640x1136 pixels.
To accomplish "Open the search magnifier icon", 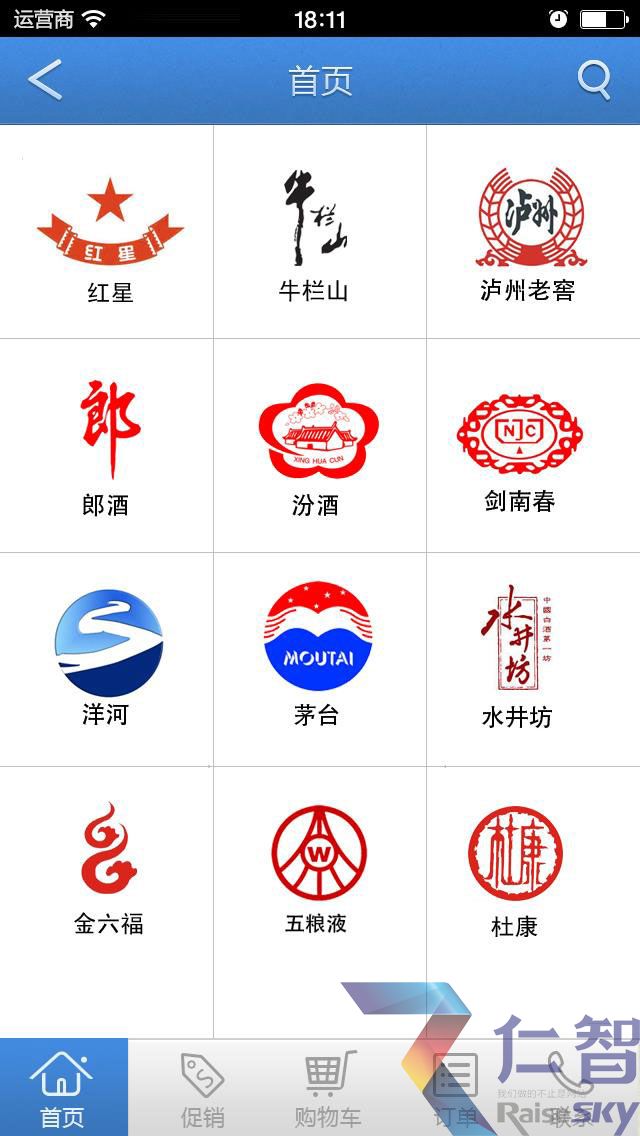I will click(x=594, y=80).
